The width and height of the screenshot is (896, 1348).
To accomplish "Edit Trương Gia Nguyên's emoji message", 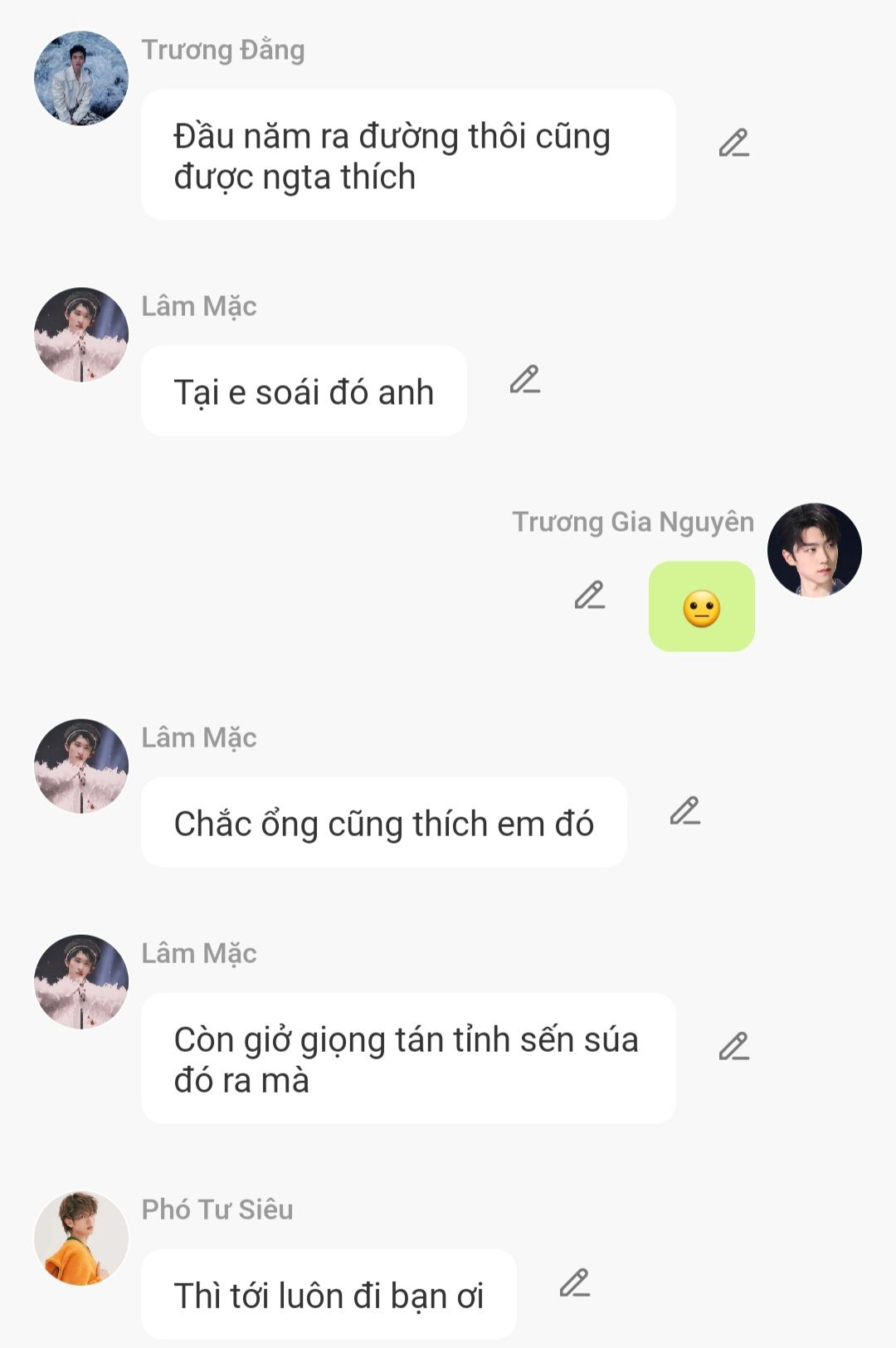I will click(589, 596).
